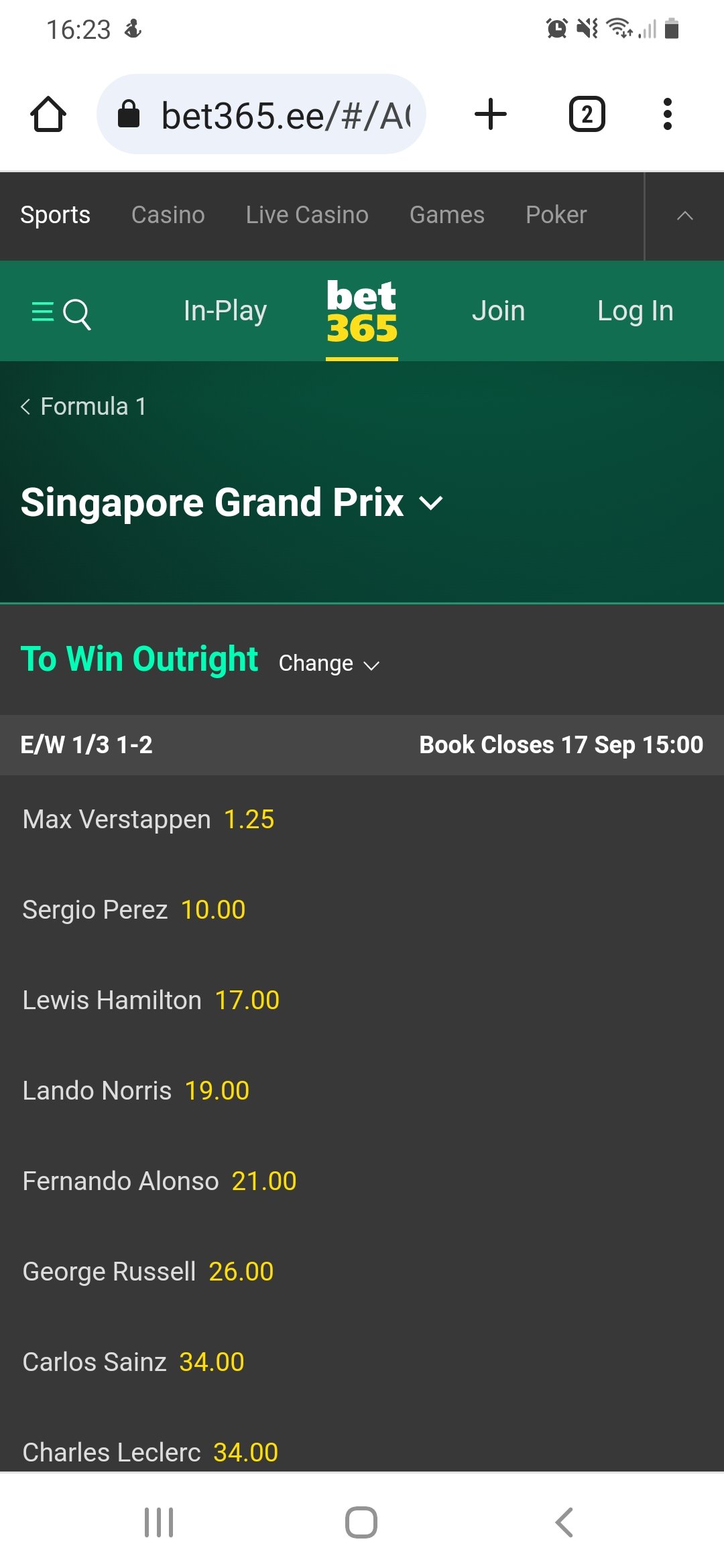Switch to the Poker section
The width and height of the screenshot is (724, 1568).
coord(556,215)
